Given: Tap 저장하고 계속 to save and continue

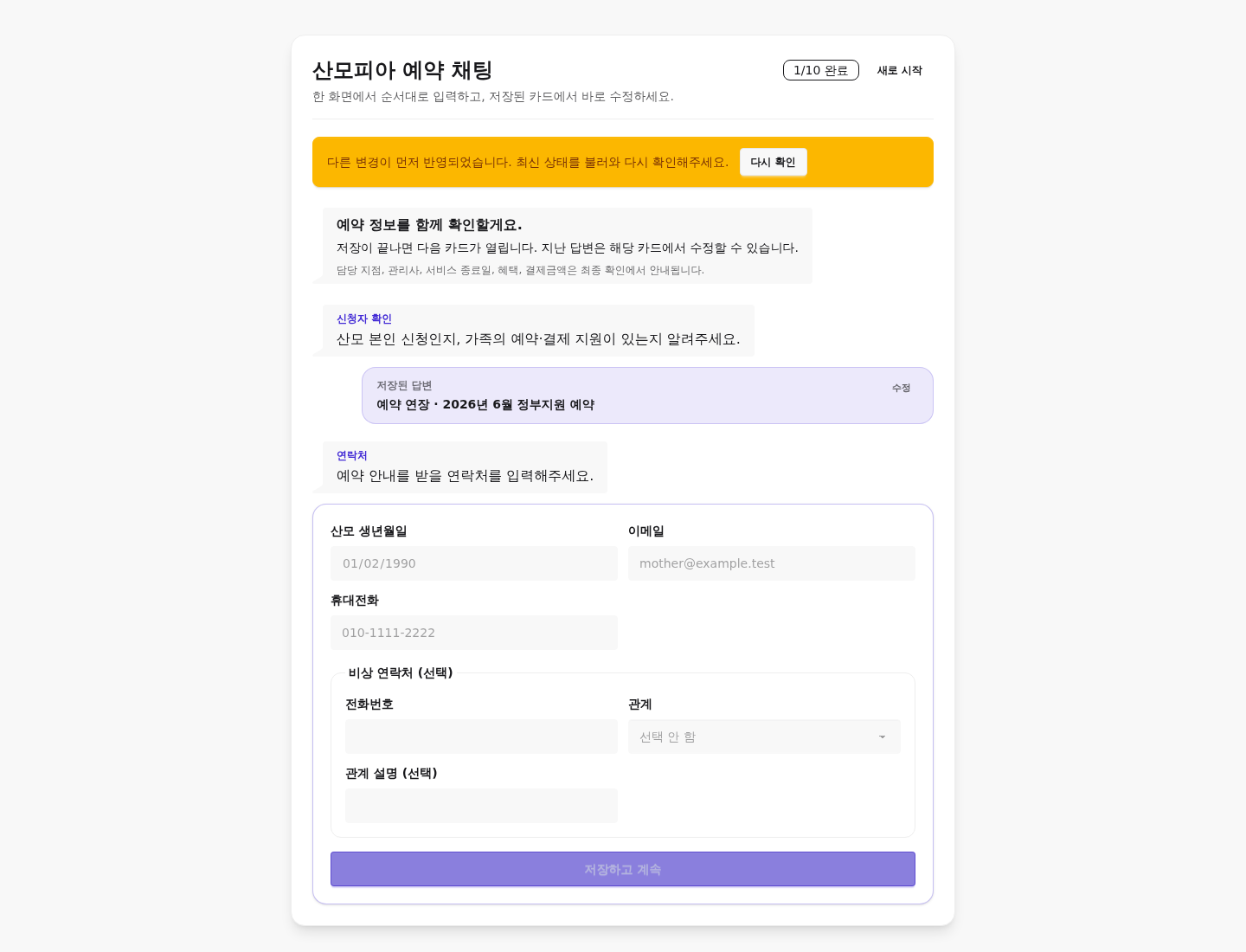Looking at the screenshot, I should point(623,869).
